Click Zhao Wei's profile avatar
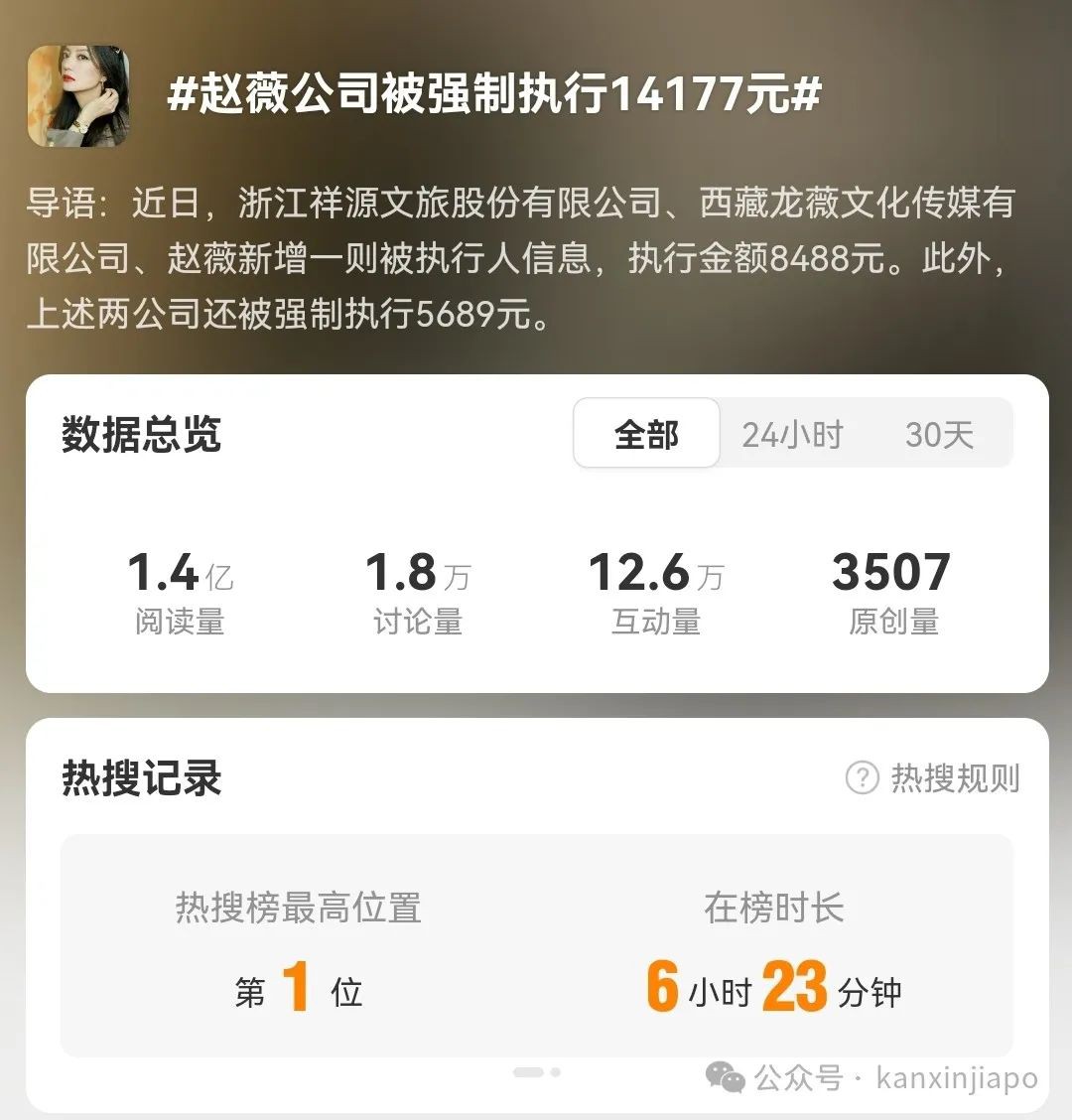The width and height of the screenshot is (1072, 1120). coord(79,94)
